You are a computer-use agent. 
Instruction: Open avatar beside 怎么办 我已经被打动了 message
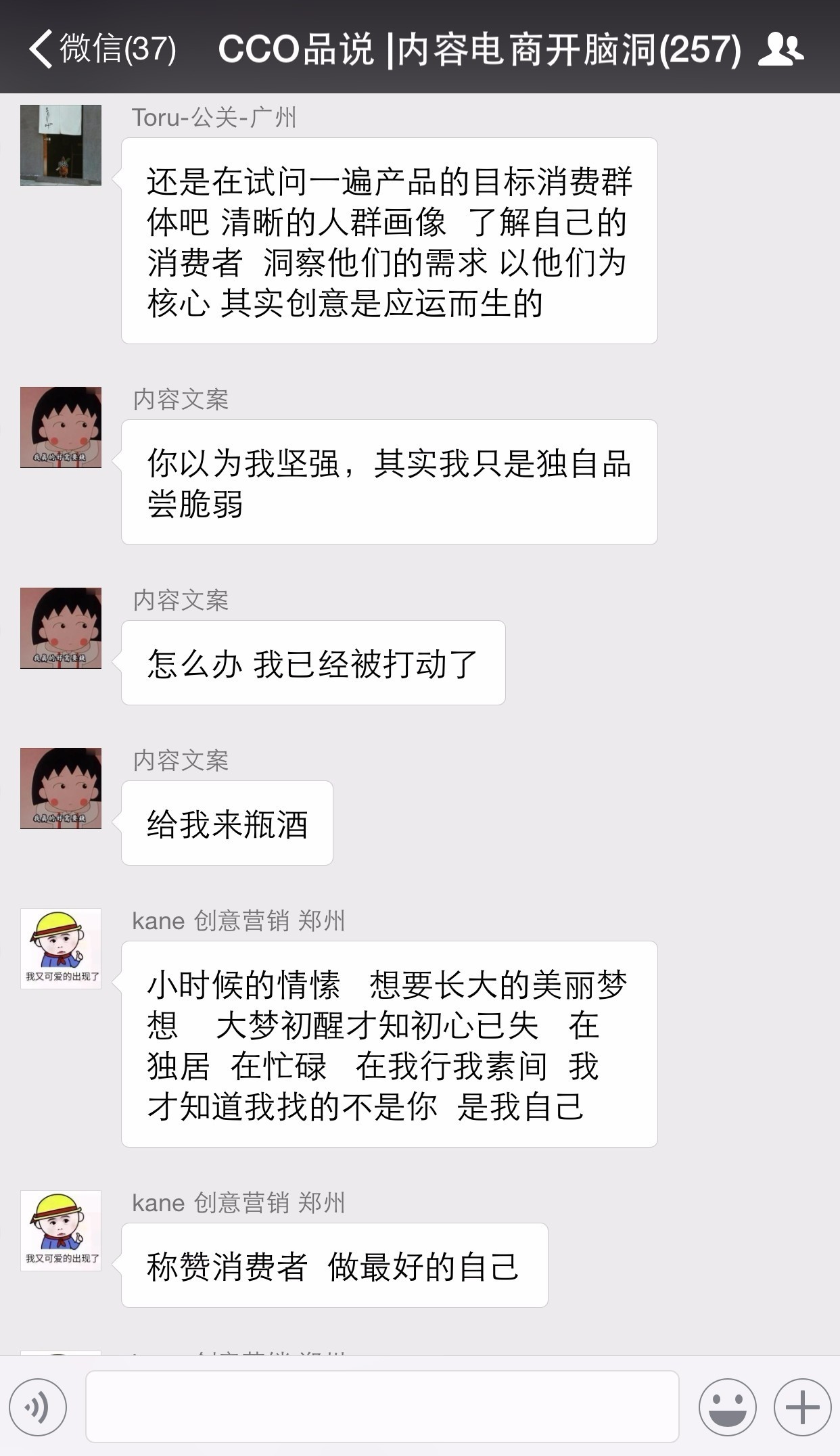click(61, 628)
